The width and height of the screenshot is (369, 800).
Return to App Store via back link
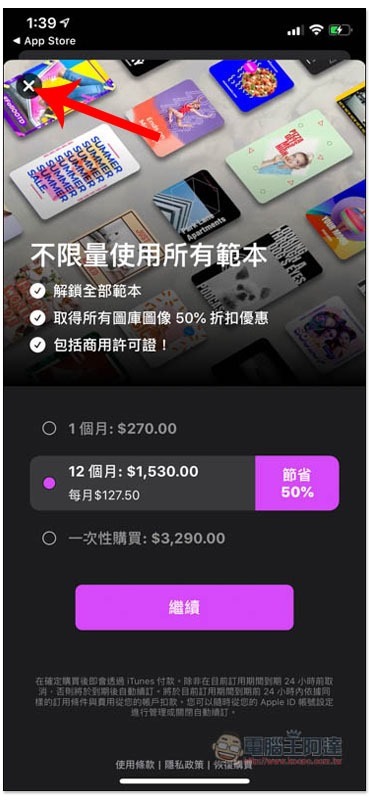click(x=44, y=41)
